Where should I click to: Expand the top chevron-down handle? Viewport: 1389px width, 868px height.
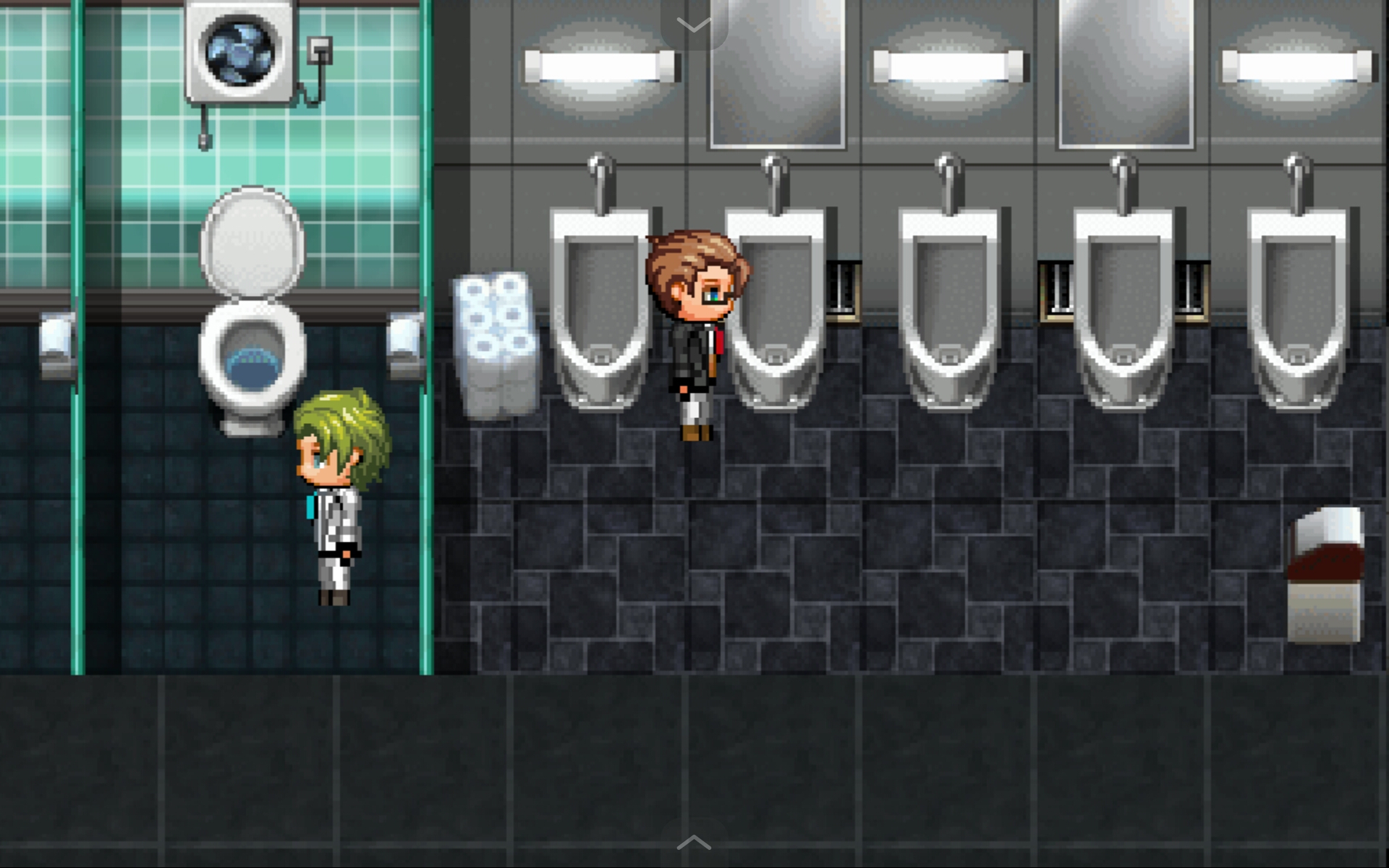click(694, 26)
